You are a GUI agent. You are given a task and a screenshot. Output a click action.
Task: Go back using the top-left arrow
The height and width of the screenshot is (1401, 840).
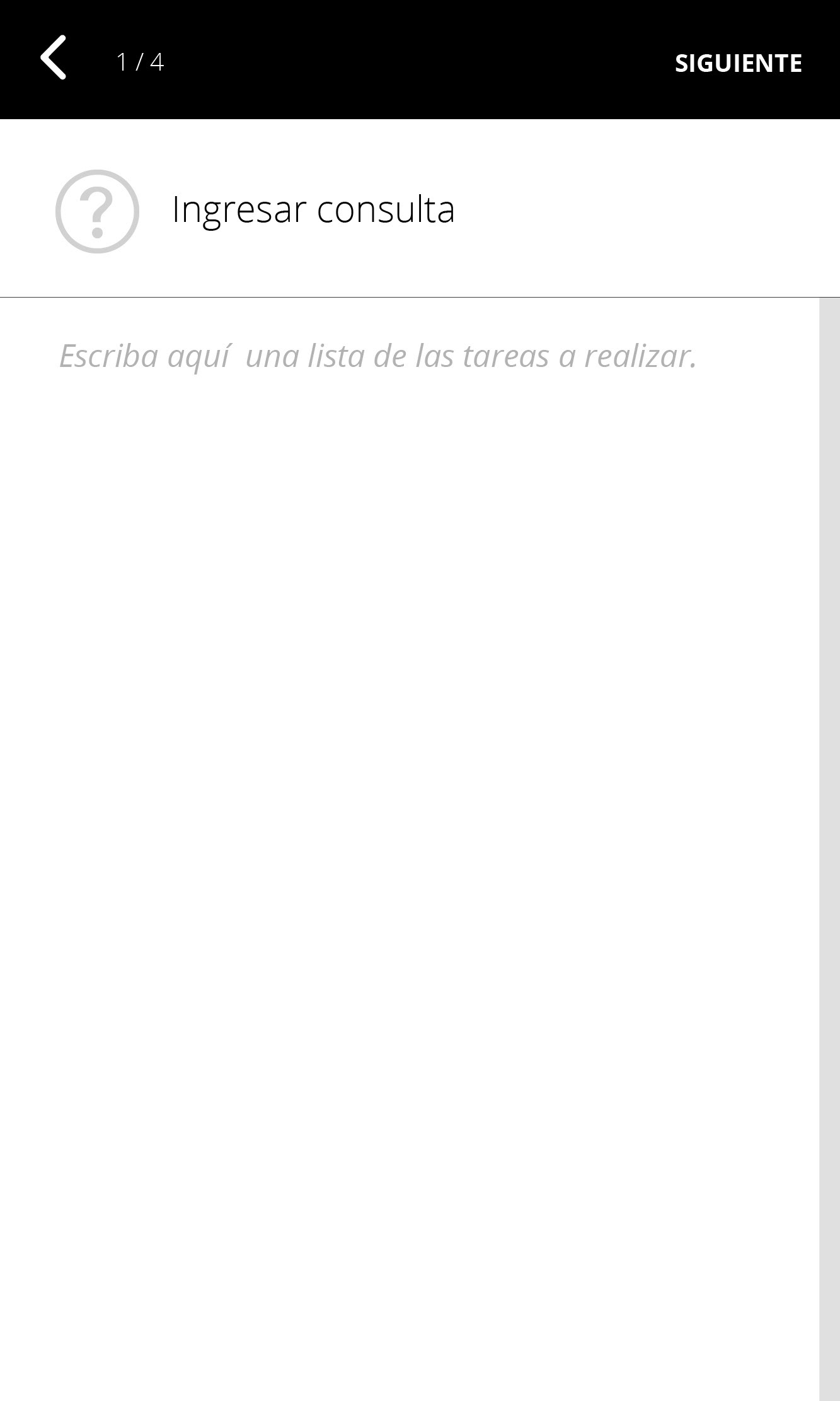54,57
